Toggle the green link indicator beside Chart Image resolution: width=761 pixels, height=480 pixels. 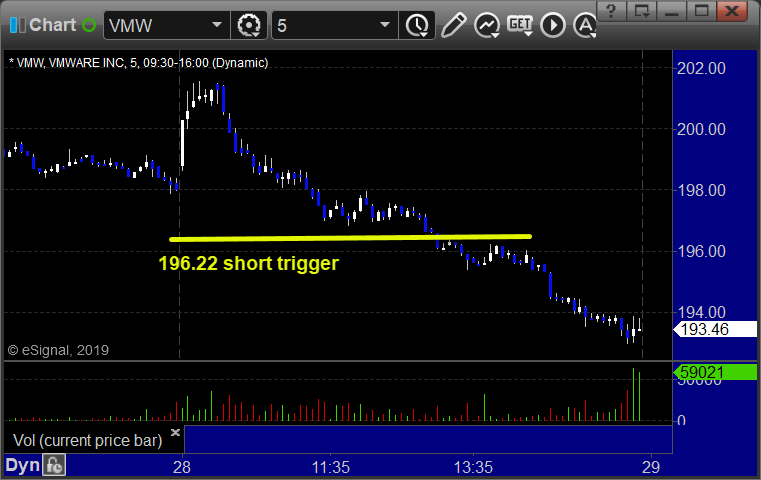pyautogui.click(x=88, y=24)
